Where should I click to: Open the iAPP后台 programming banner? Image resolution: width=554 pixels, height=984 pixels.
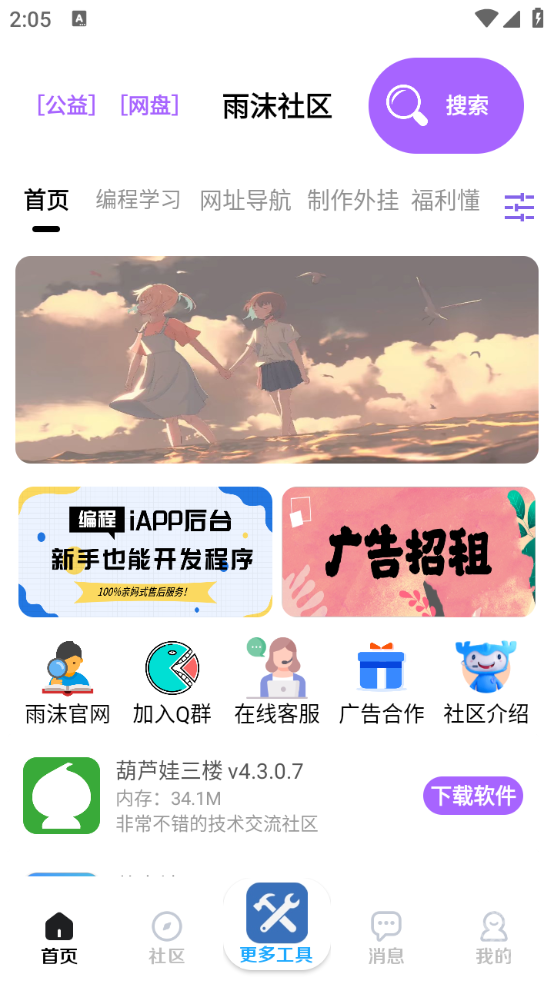click(x=145, y=552)
